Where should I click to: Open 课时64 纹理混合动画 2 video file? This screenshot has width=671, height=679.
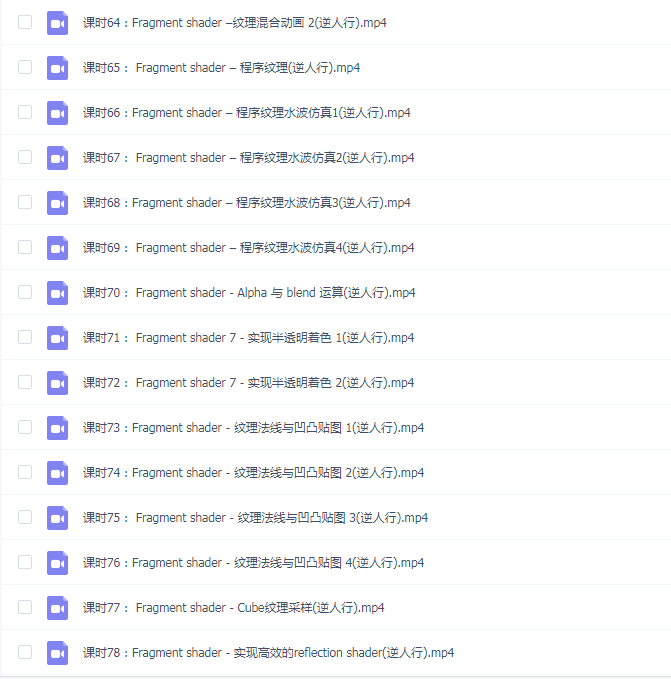point(238,22)
